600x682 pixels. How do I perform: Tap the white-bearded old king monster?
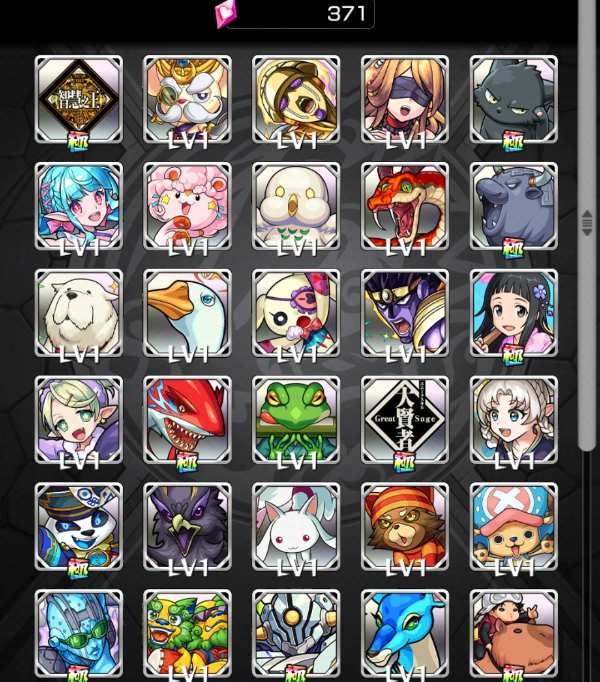(187, 98)
